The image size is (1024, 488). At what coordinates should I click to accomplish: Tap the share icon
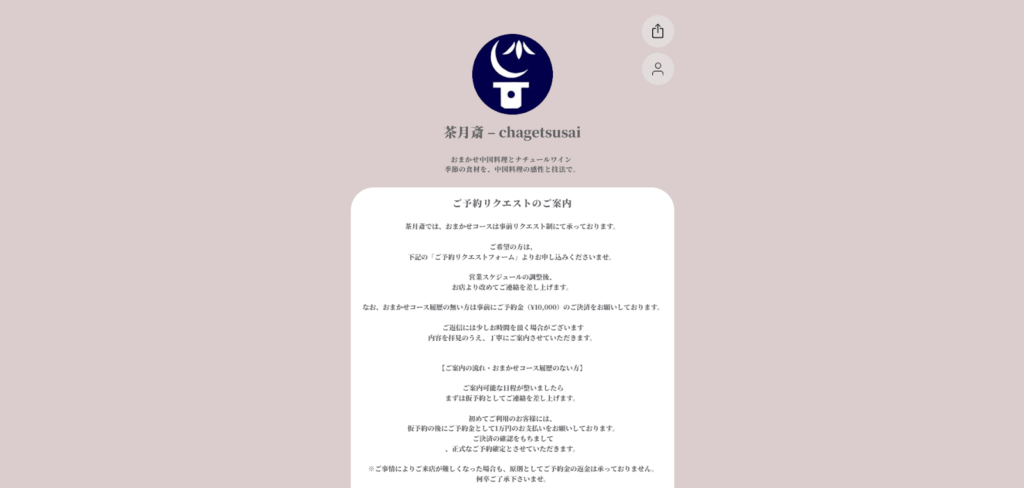point(657,31)
